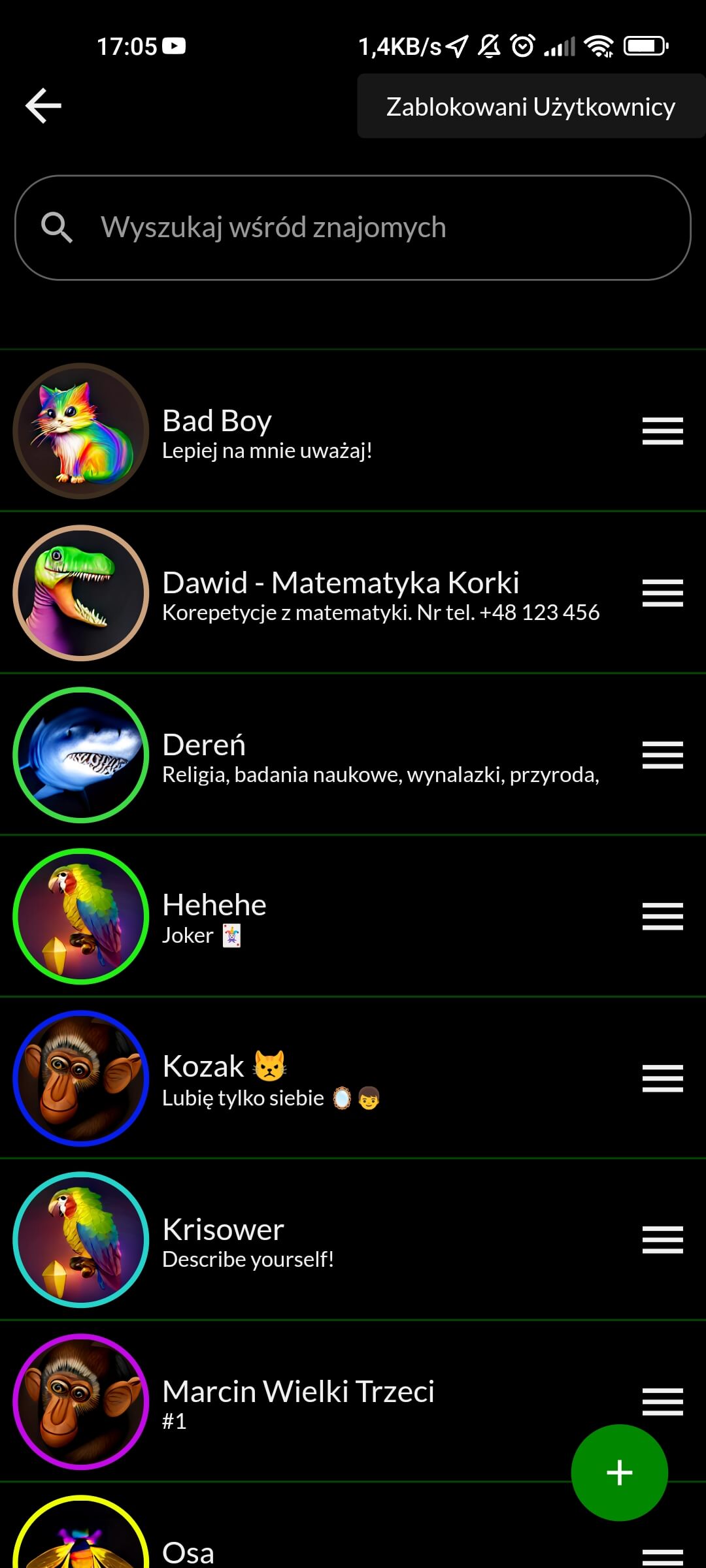Tap the hamburger icon next to Hehehe
Image resolution: width=706 pixels, height=1568 pixels.
(662, 917)
